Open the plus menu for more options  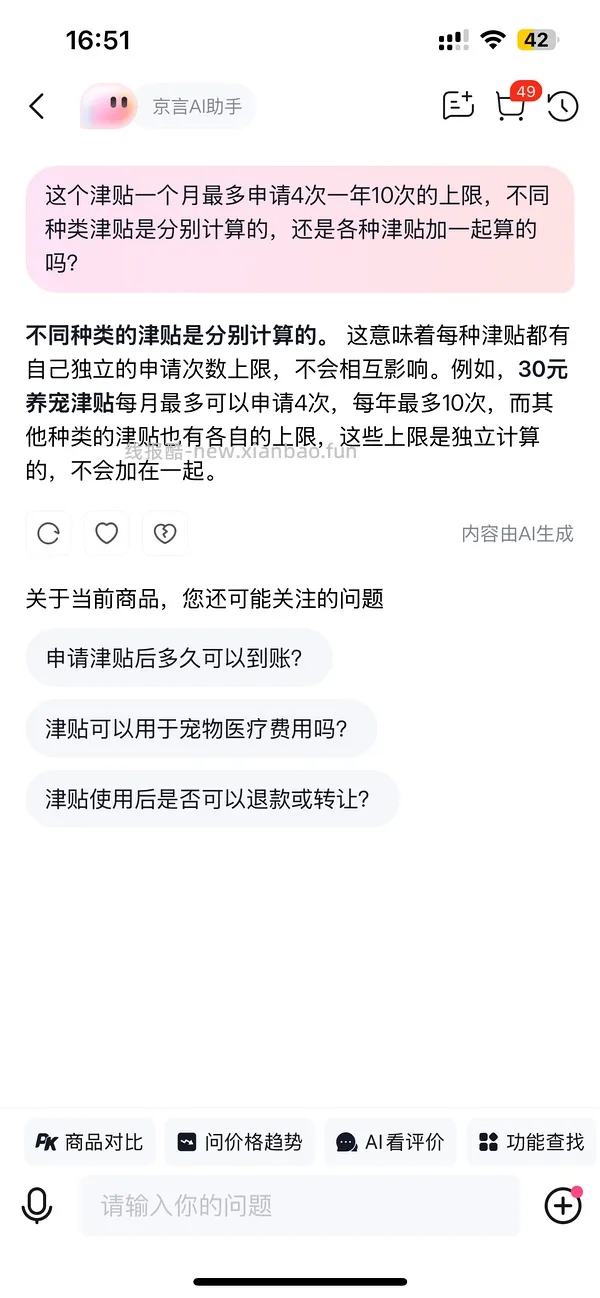[x=563, y=1206]
